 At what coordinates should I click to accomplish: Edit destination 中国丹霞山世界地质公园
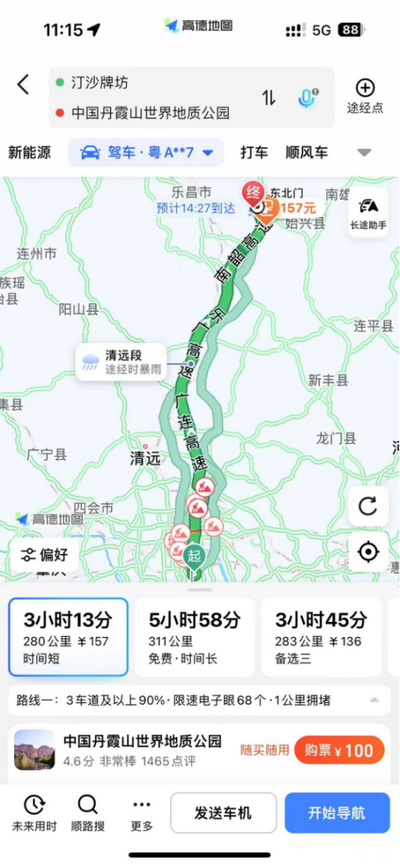tap(150, 113)
